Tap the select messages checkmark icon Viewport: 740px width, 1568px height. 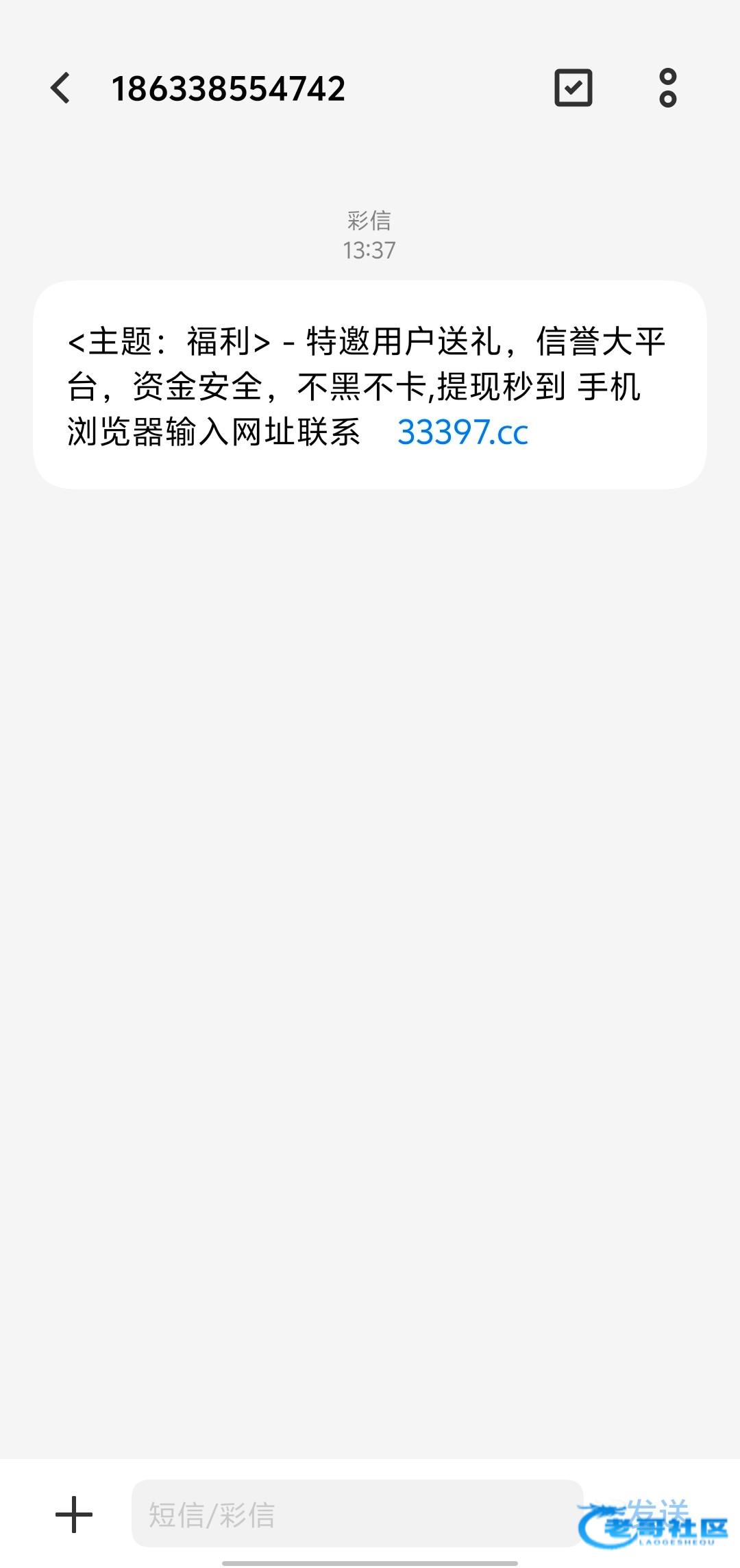[573, 88]
